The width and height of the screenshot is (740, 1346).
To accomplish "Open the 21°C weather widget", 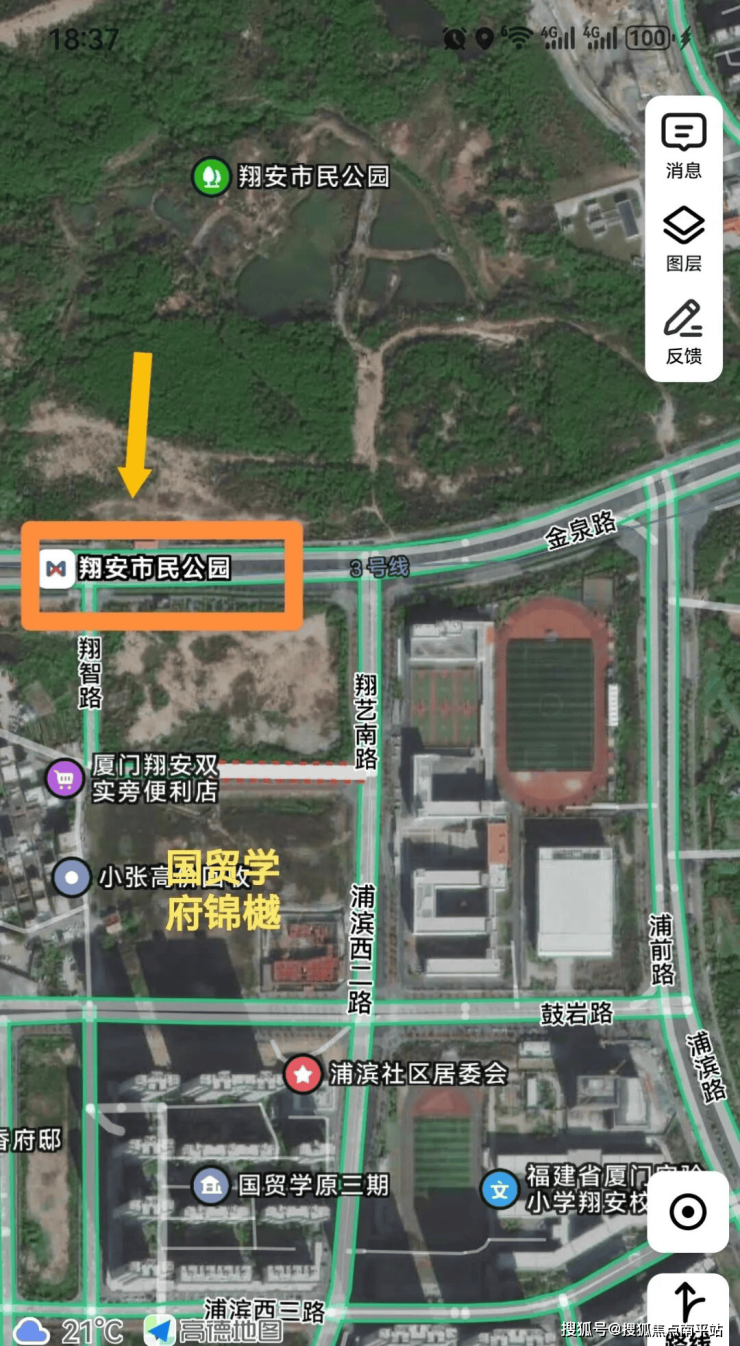I will click(x=70, y=1331).
